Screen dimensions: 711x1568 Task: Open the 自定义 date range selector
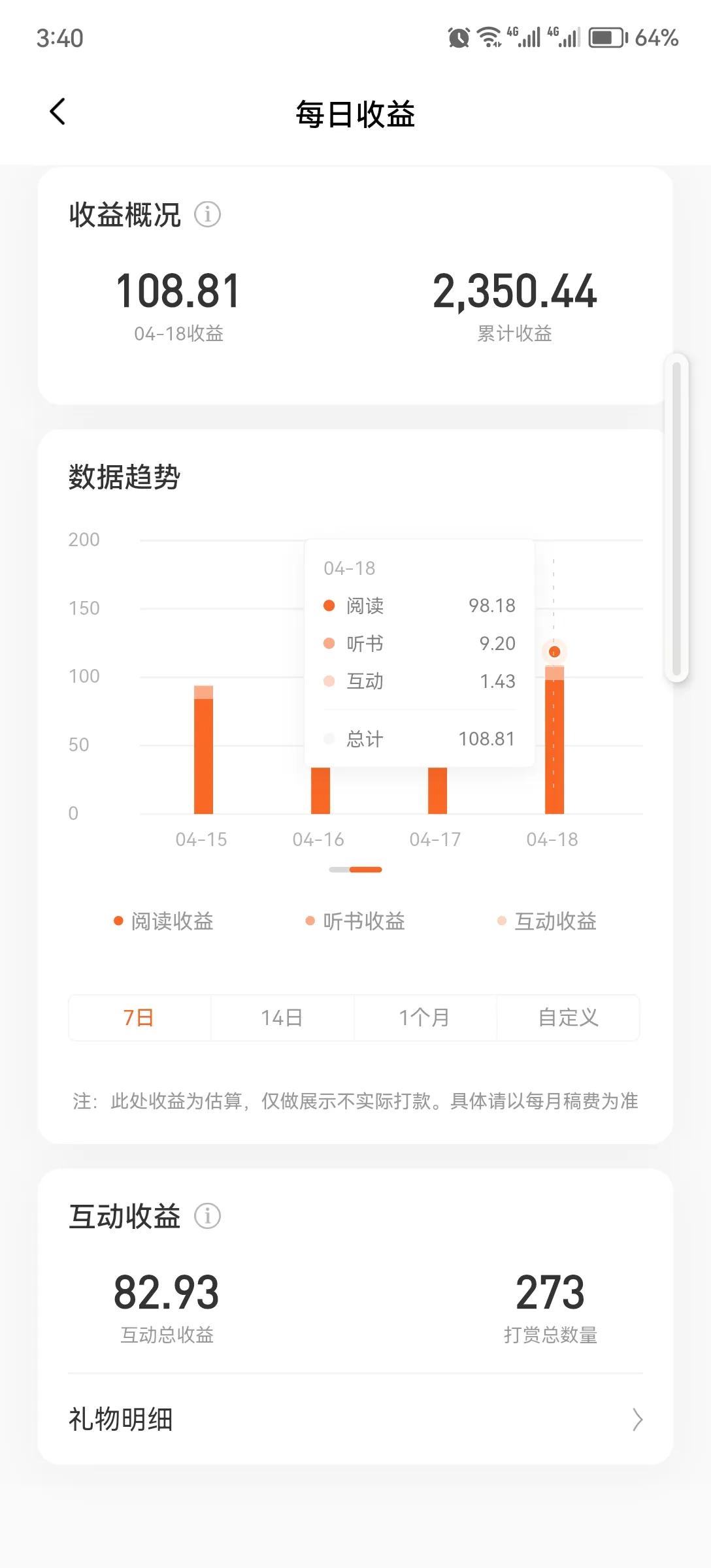pos(567,1017)
